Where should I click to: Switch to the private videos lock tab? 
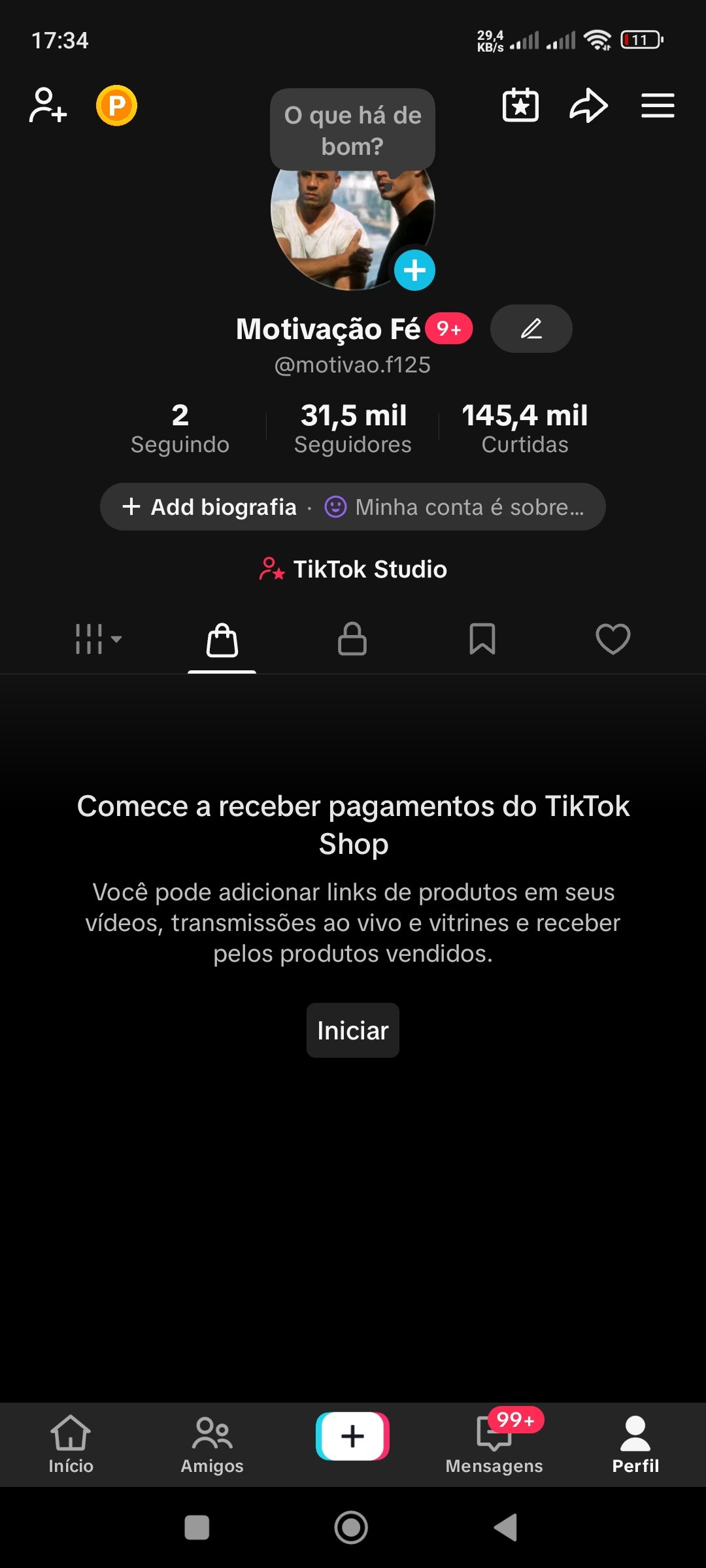click(x=352, y=639)
